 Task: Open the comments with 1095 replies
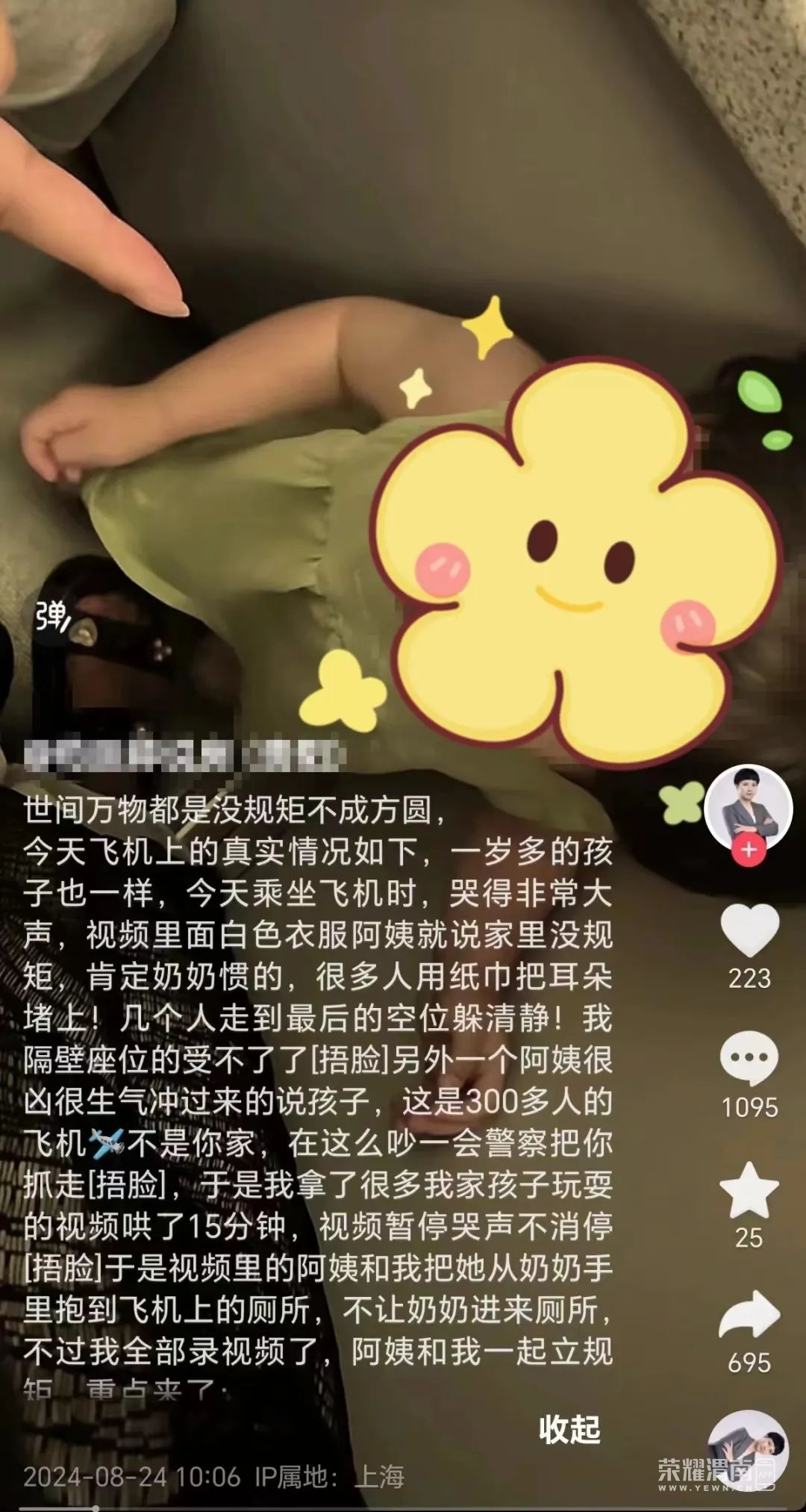[x=749, y=1058]
